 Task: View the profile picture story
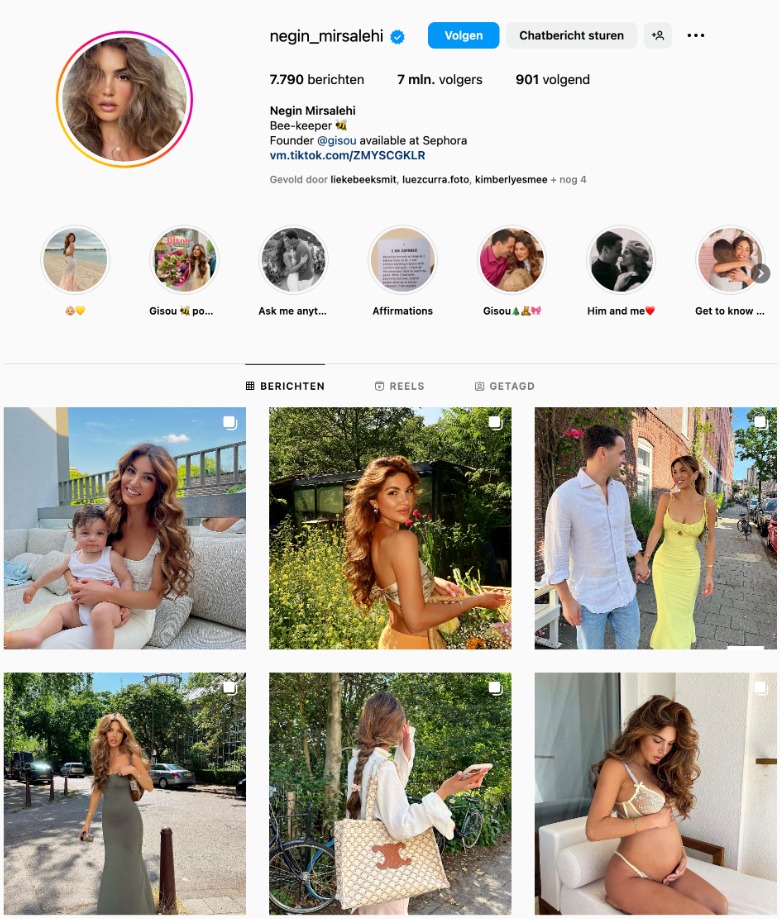[124, 99]
